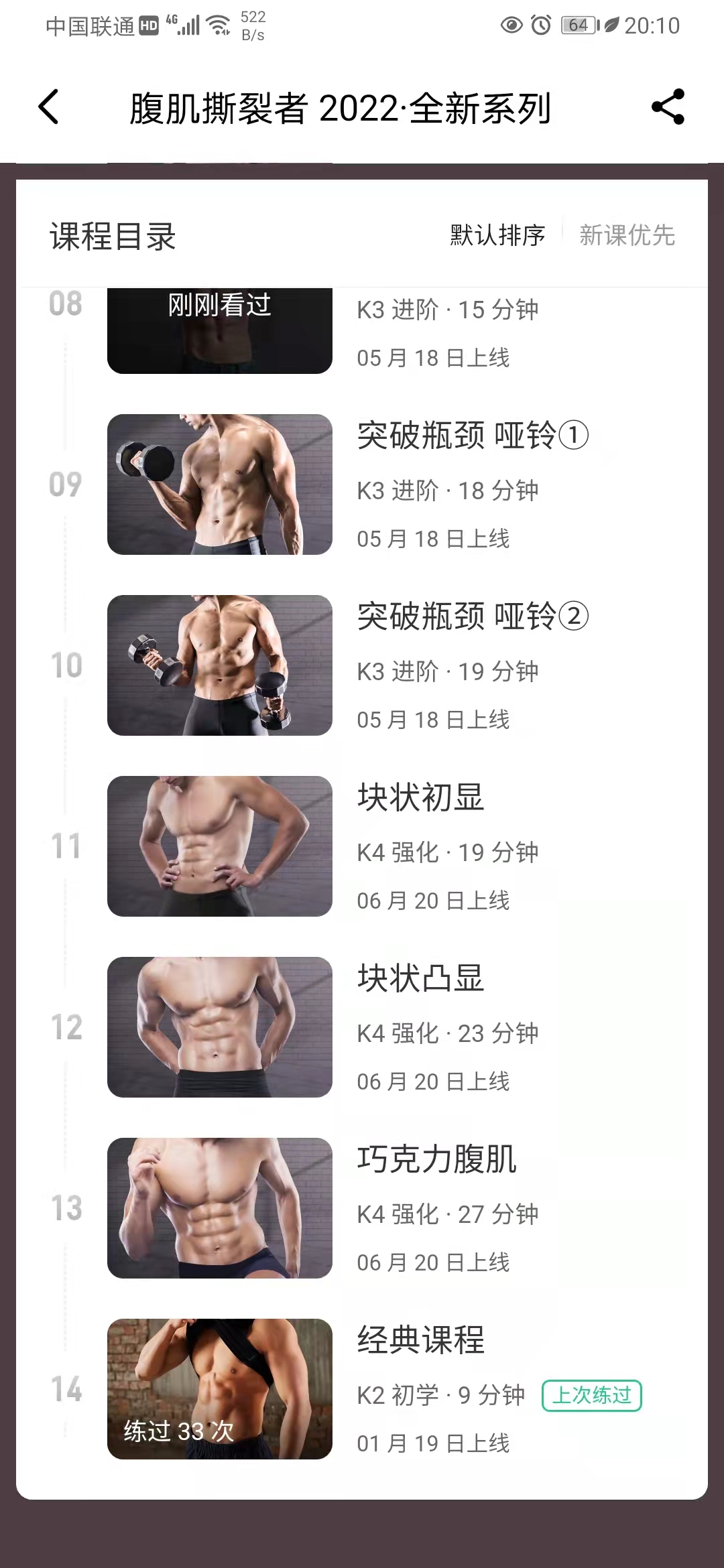Sort by 默认排序
Image resolution: width=724 pixels, height=1568 pixels.
497,235
